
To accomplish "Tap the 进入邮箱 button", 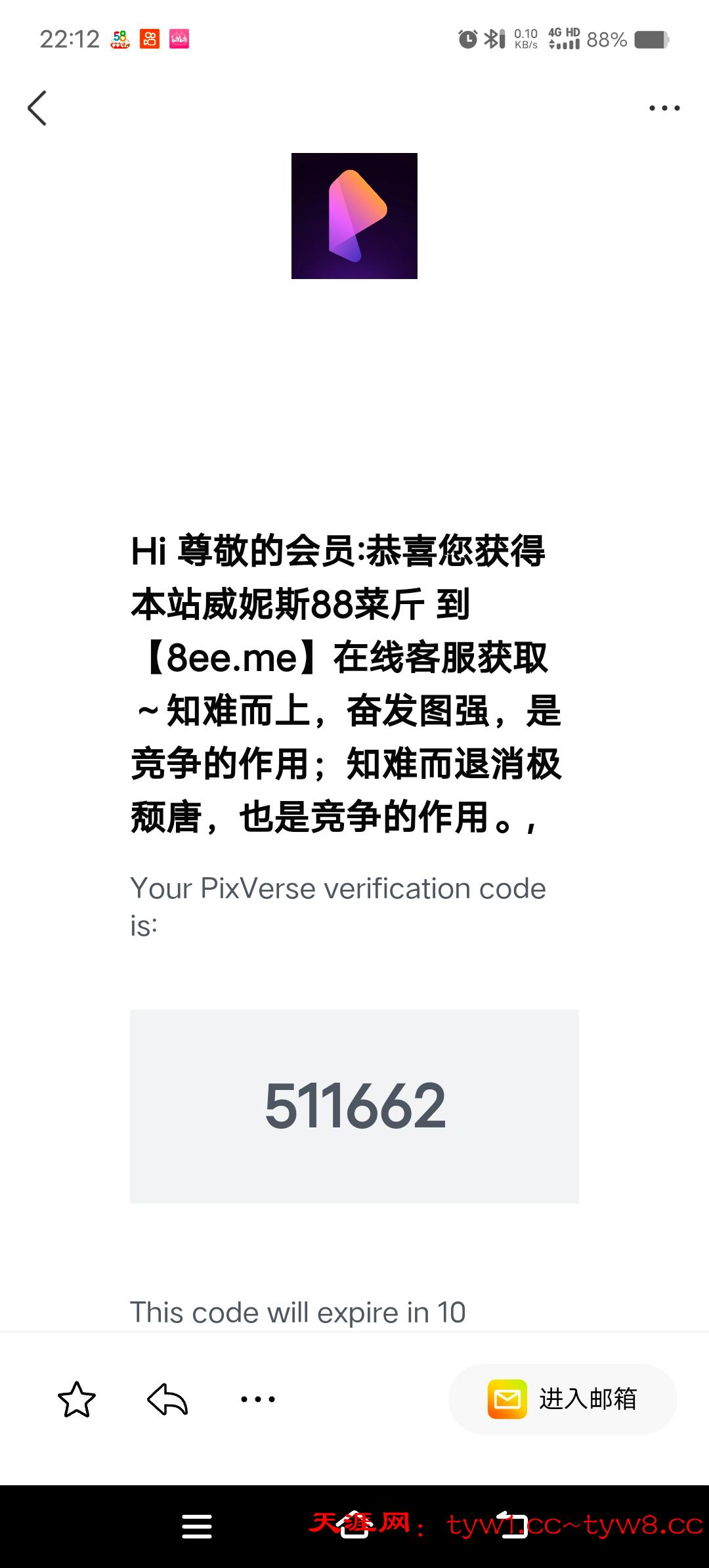I will click(563, 1399).
